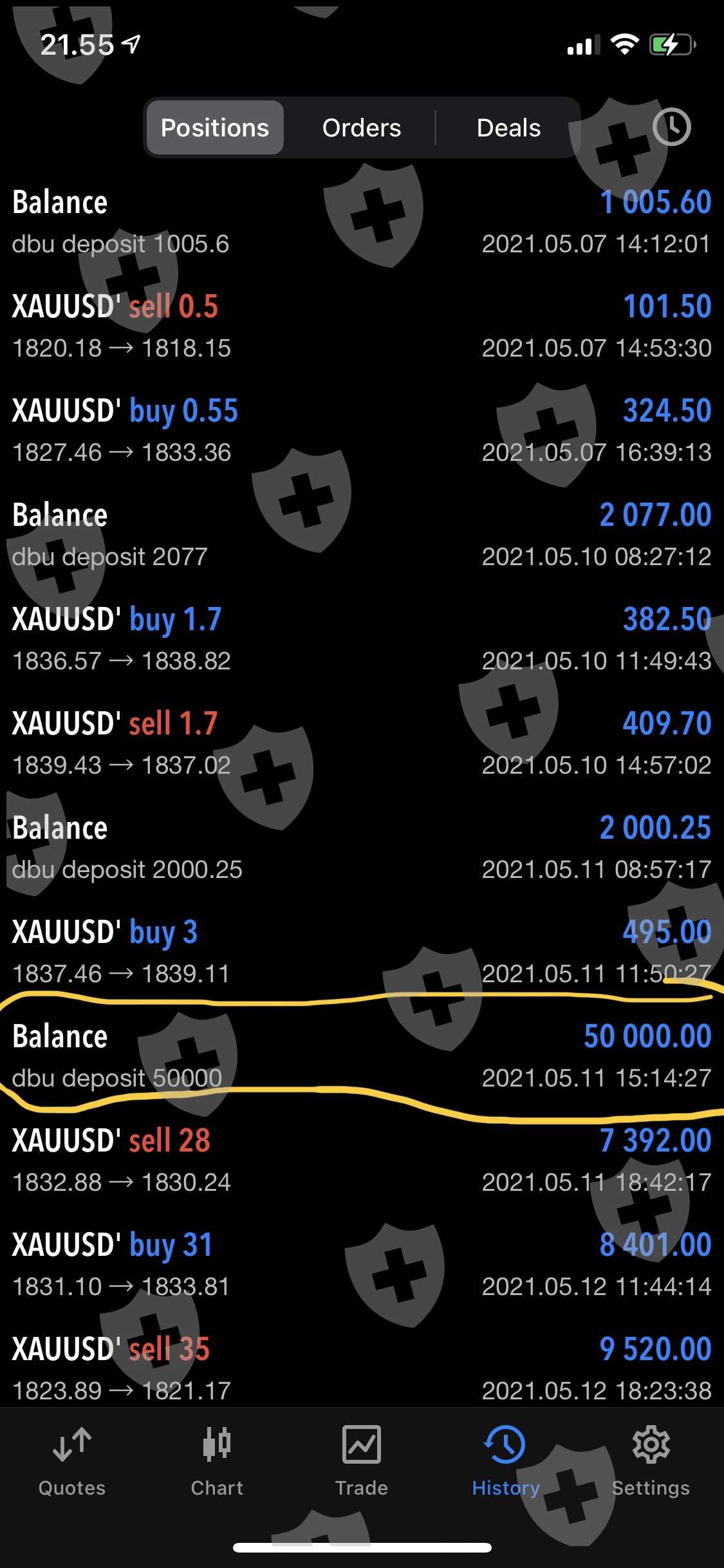
Task: Switch to the Deals segment
Action: (508, 128)
